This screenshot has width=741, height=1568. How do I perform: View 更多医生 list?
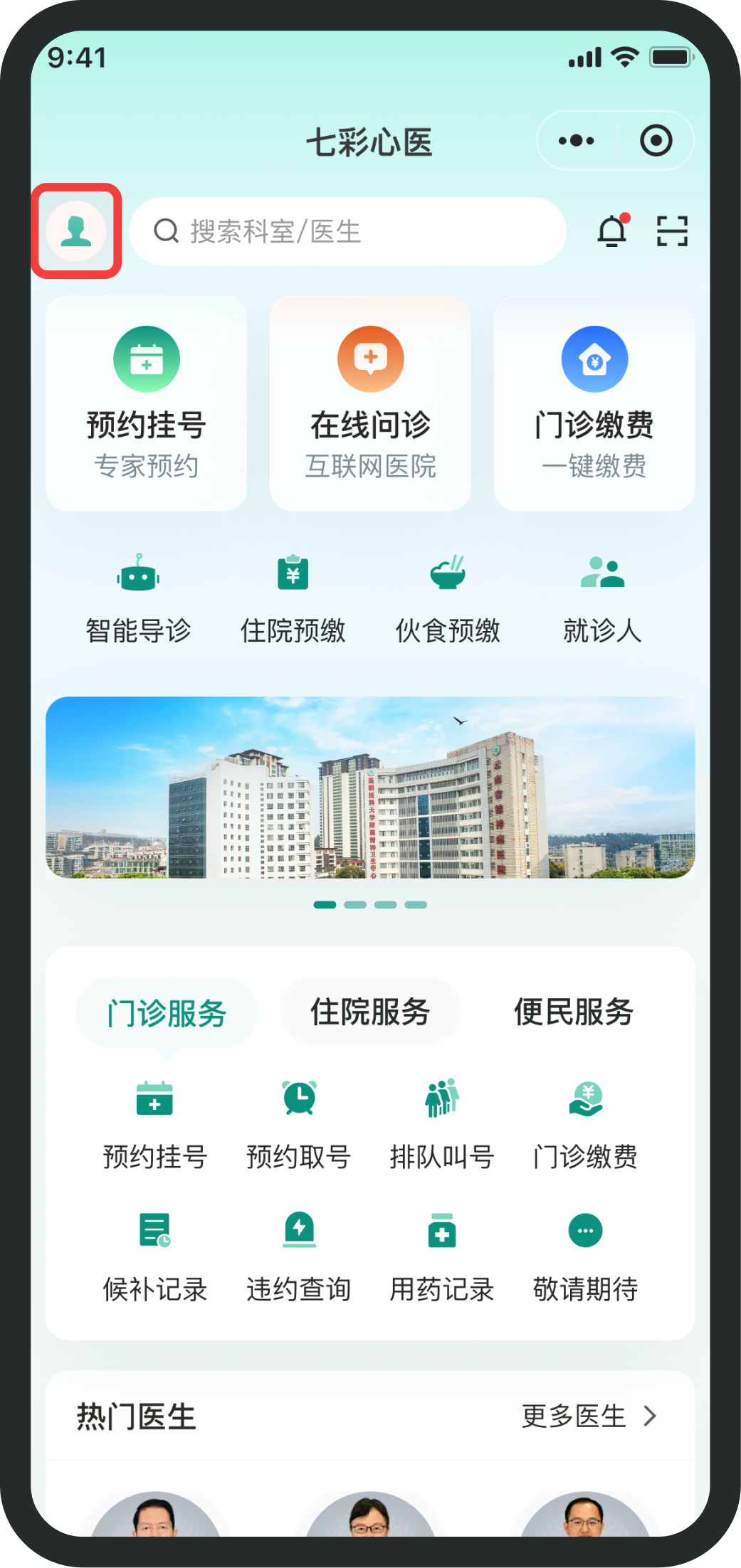point(589,1416)
